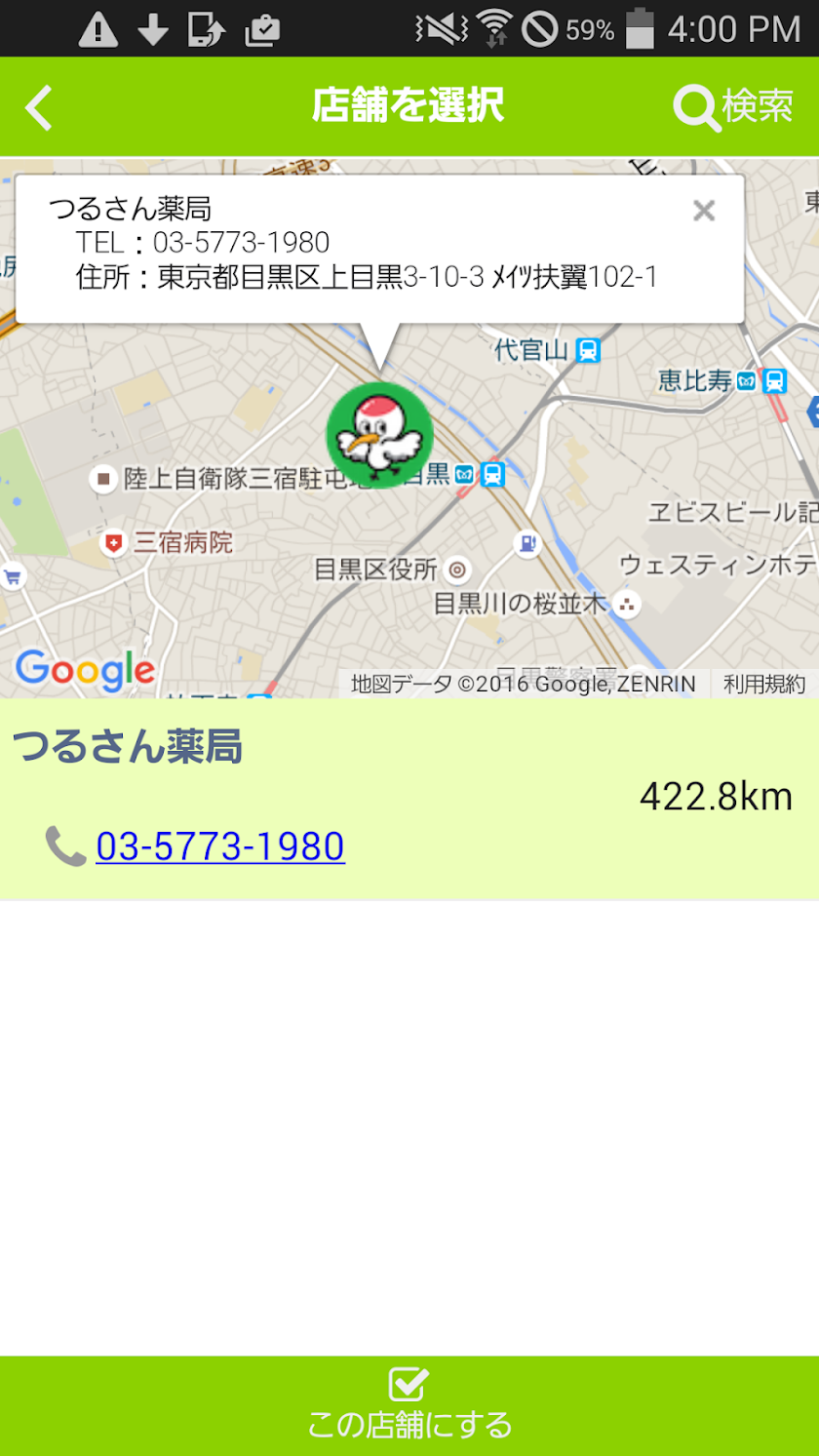This screenshot has height=1456, width=819.
Task: Open the 利用規約 map terms link
Action: [x=764, y=685]
